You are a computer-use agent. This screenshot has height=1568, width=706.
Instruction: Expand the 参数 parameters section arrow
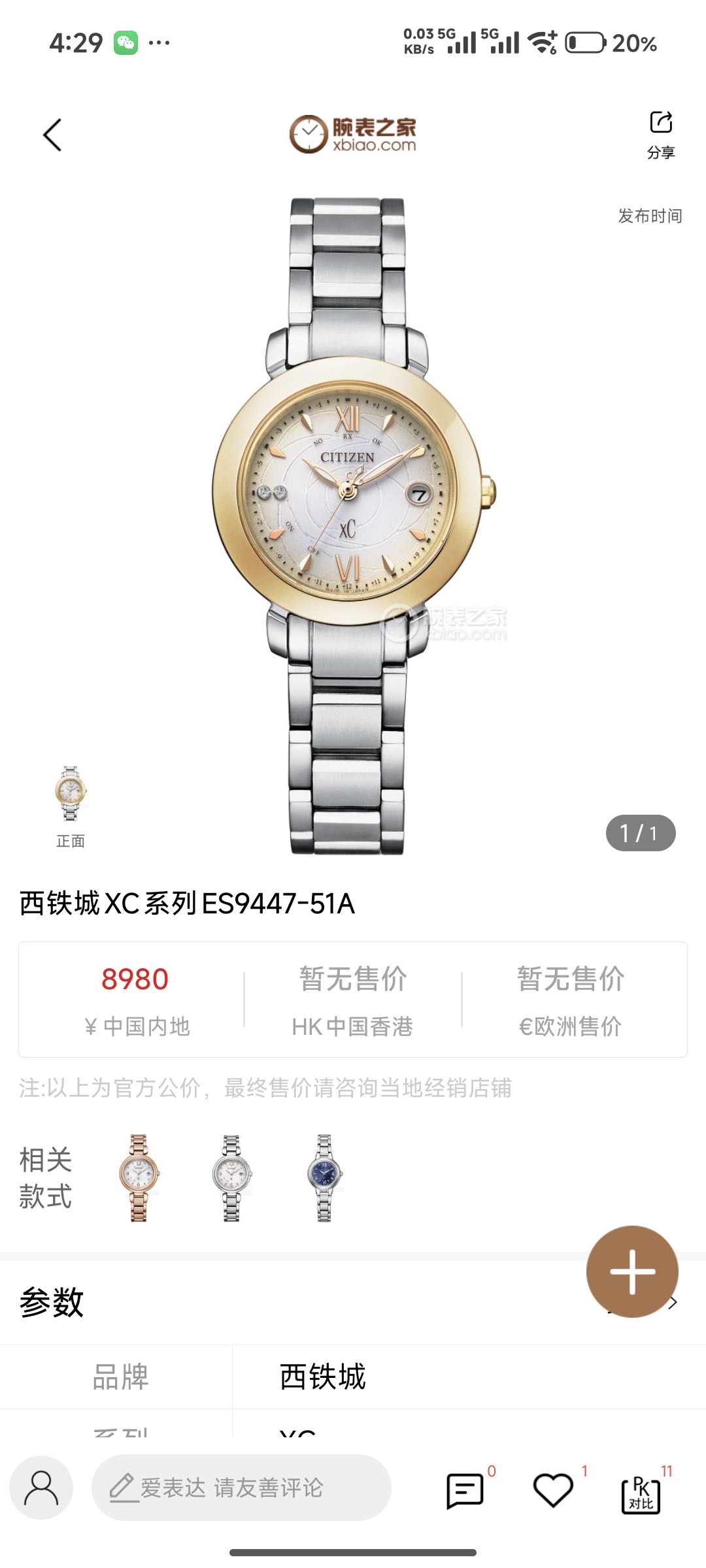click(673, 1303)
